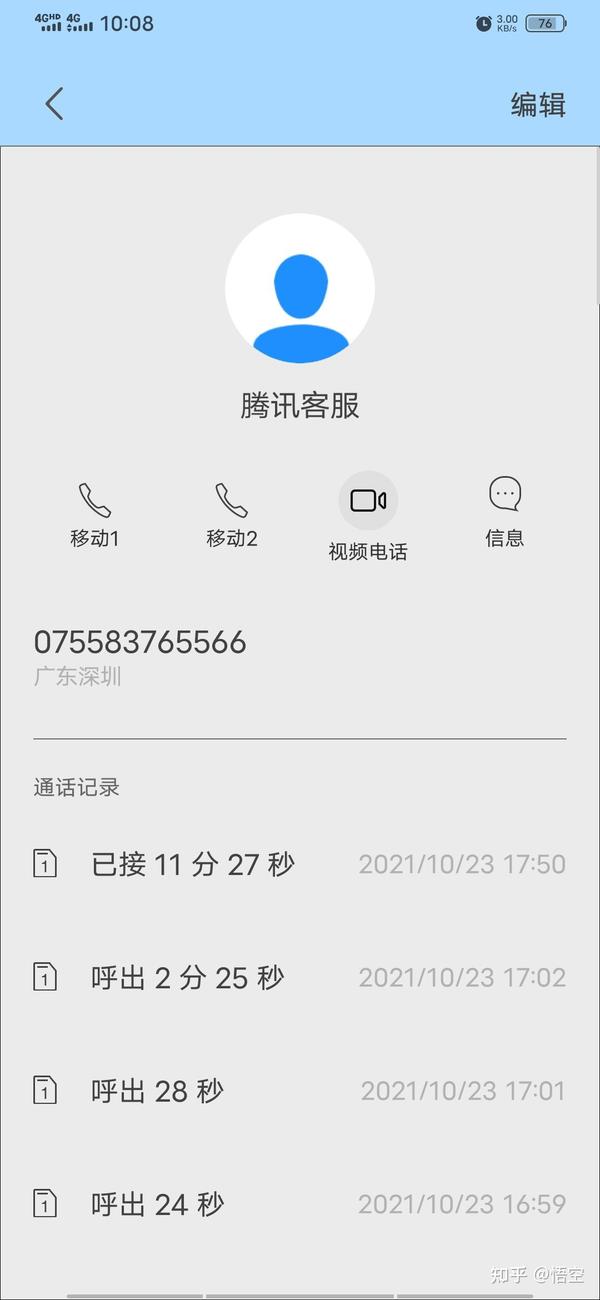
Task: Open 信息 to send a message
Action: coord(505,512)
